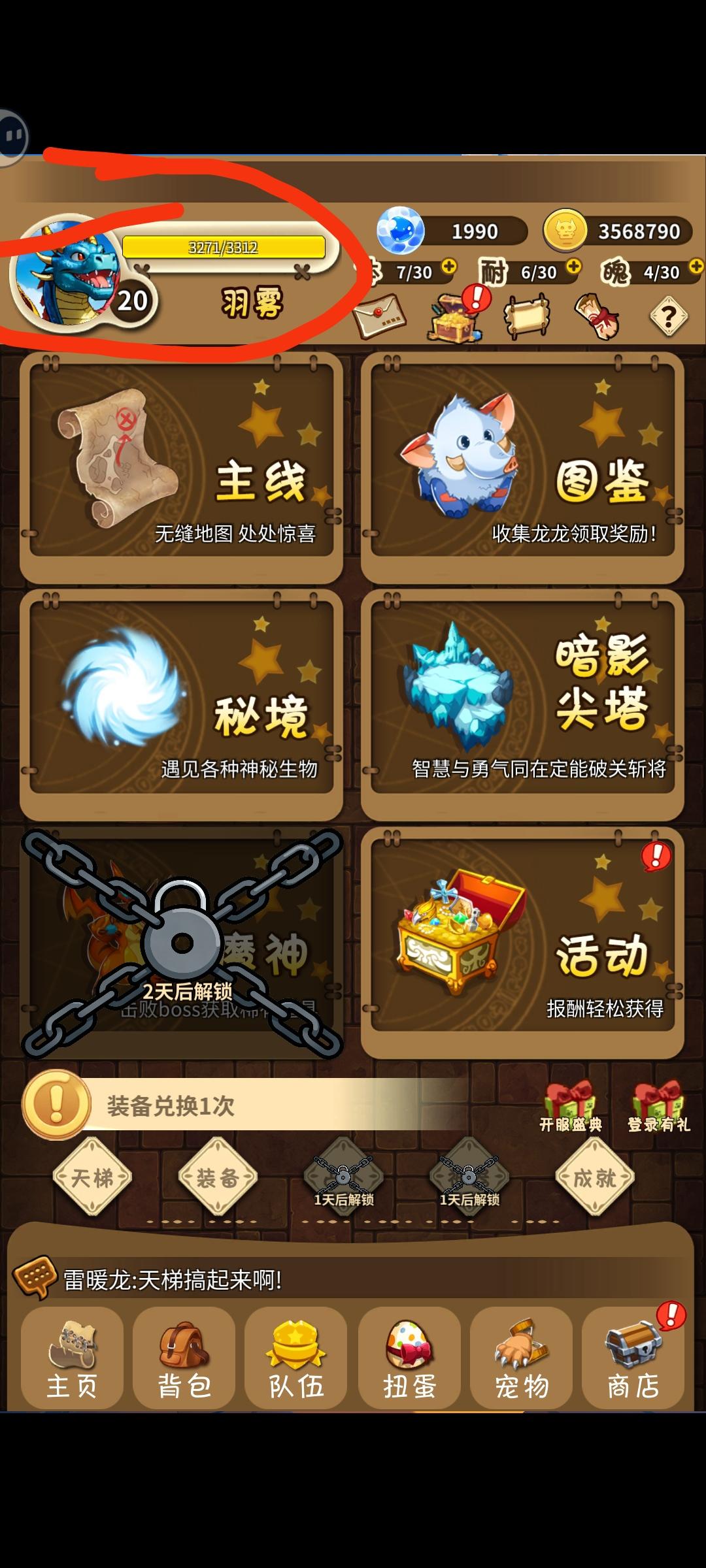The image size is (706, 1568).
Task: Open the blank scroll quest icon
Action: tap(526, 315)
